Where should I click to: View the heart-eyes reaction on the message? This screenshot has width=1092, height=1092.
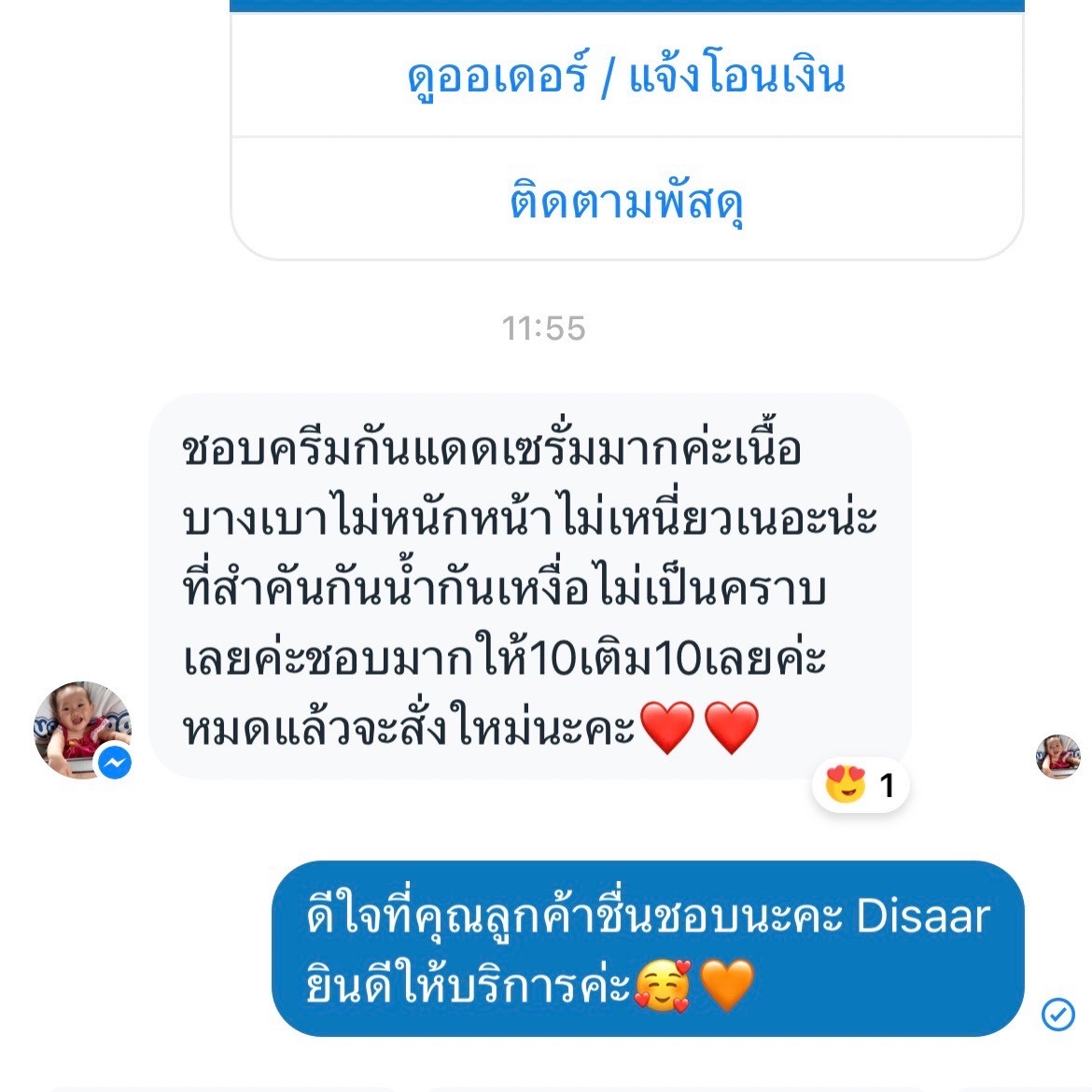coord(860,785)
